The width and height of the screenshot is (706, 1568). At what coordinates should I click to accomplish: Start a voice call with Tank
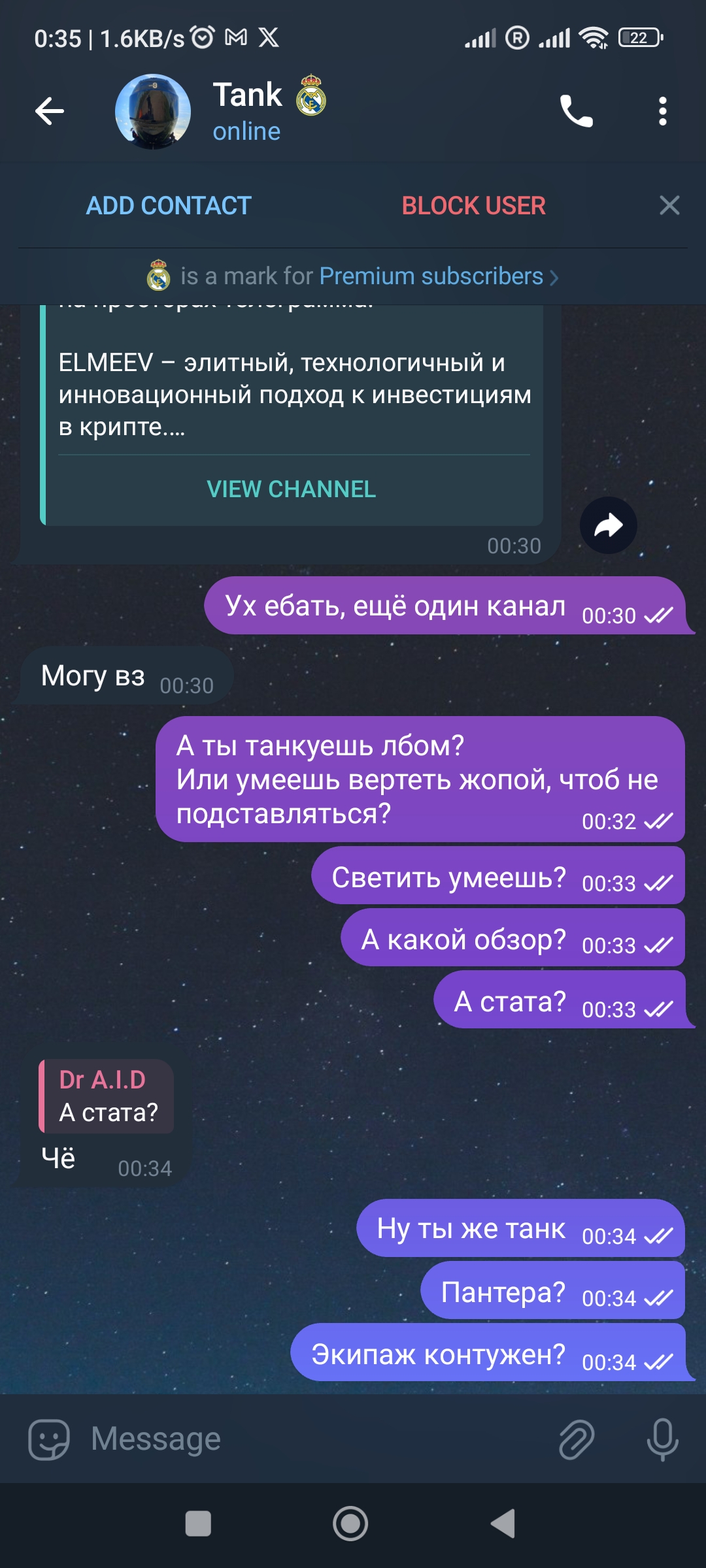(x=576, y=111)
